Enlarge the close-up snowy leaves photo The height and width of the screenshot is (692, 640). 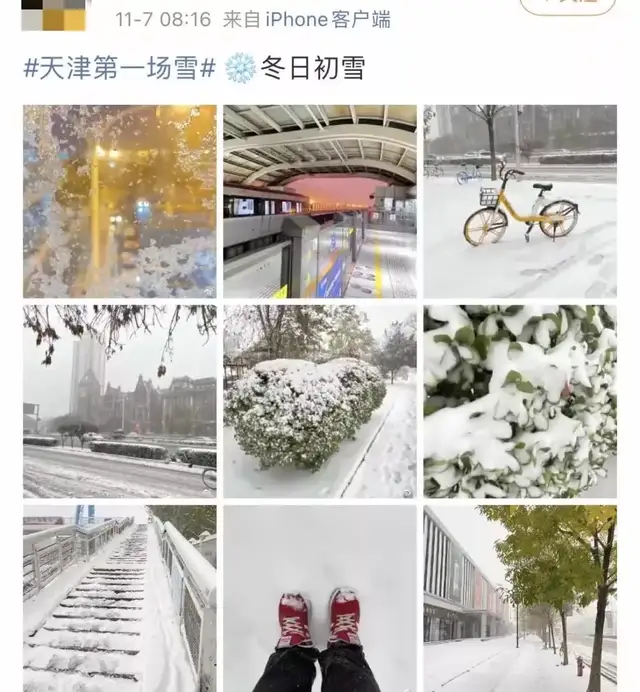(x=520, y=401)
